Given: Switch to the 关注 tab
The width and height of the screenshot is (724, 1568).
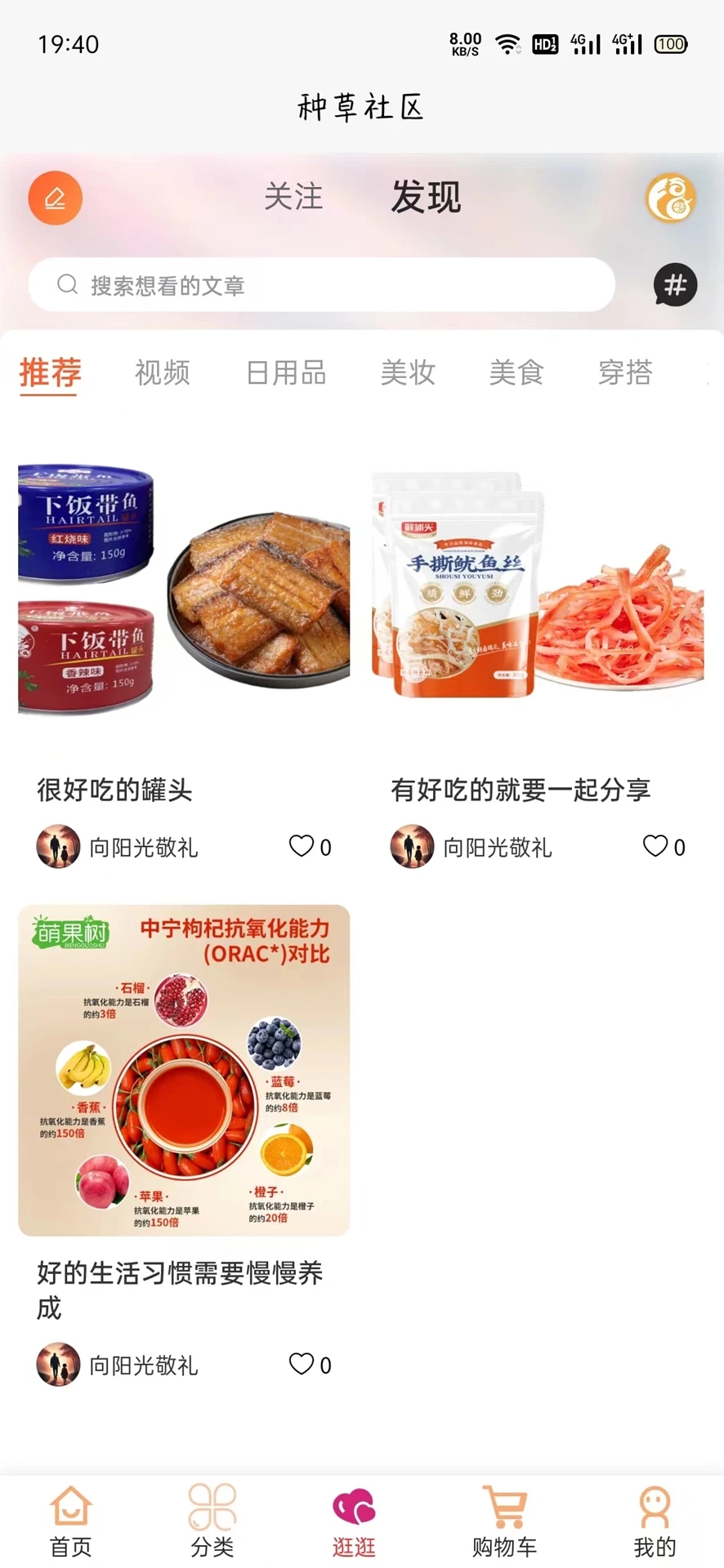Looking at the screenshot, I should tap(293, 197).
